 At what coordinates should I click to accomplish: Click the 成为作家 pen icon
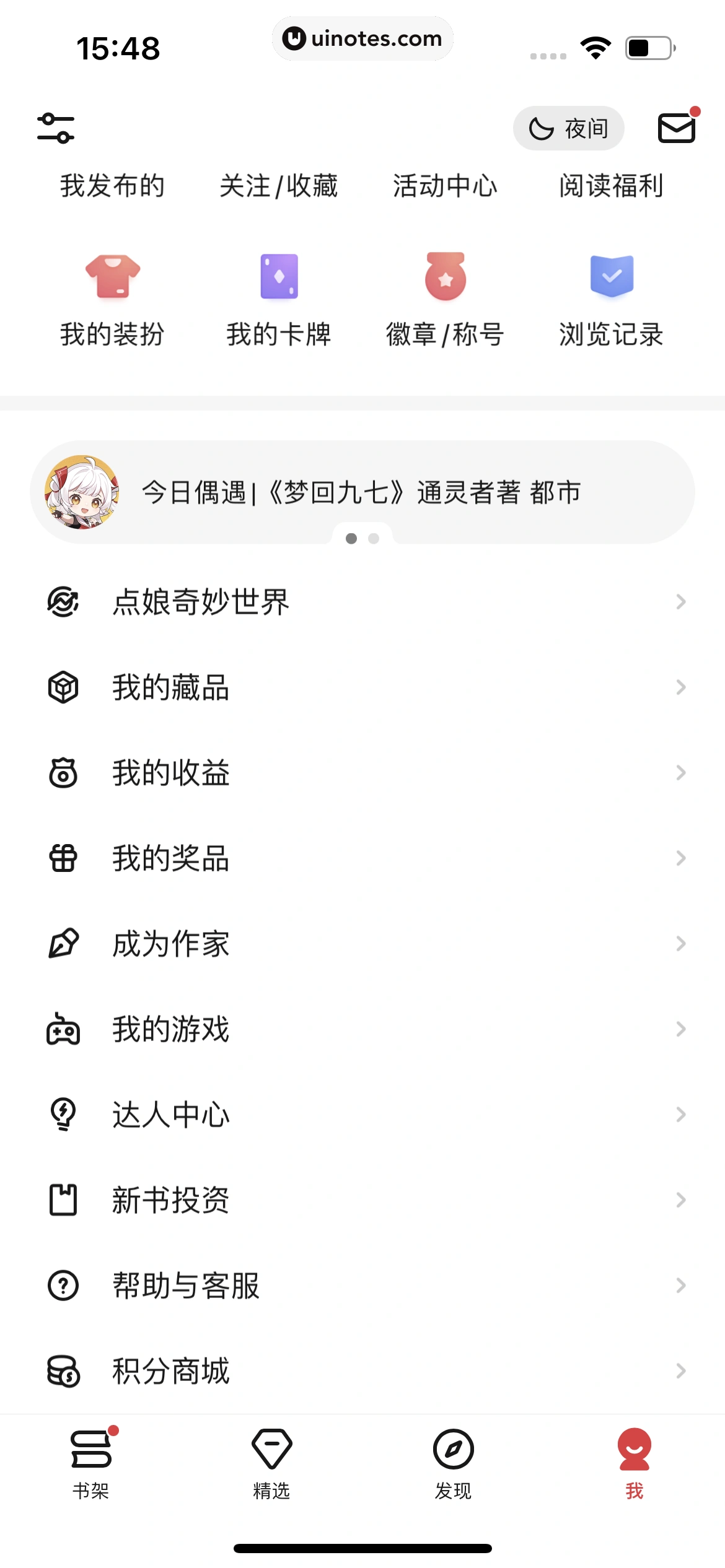pos(63,944)
